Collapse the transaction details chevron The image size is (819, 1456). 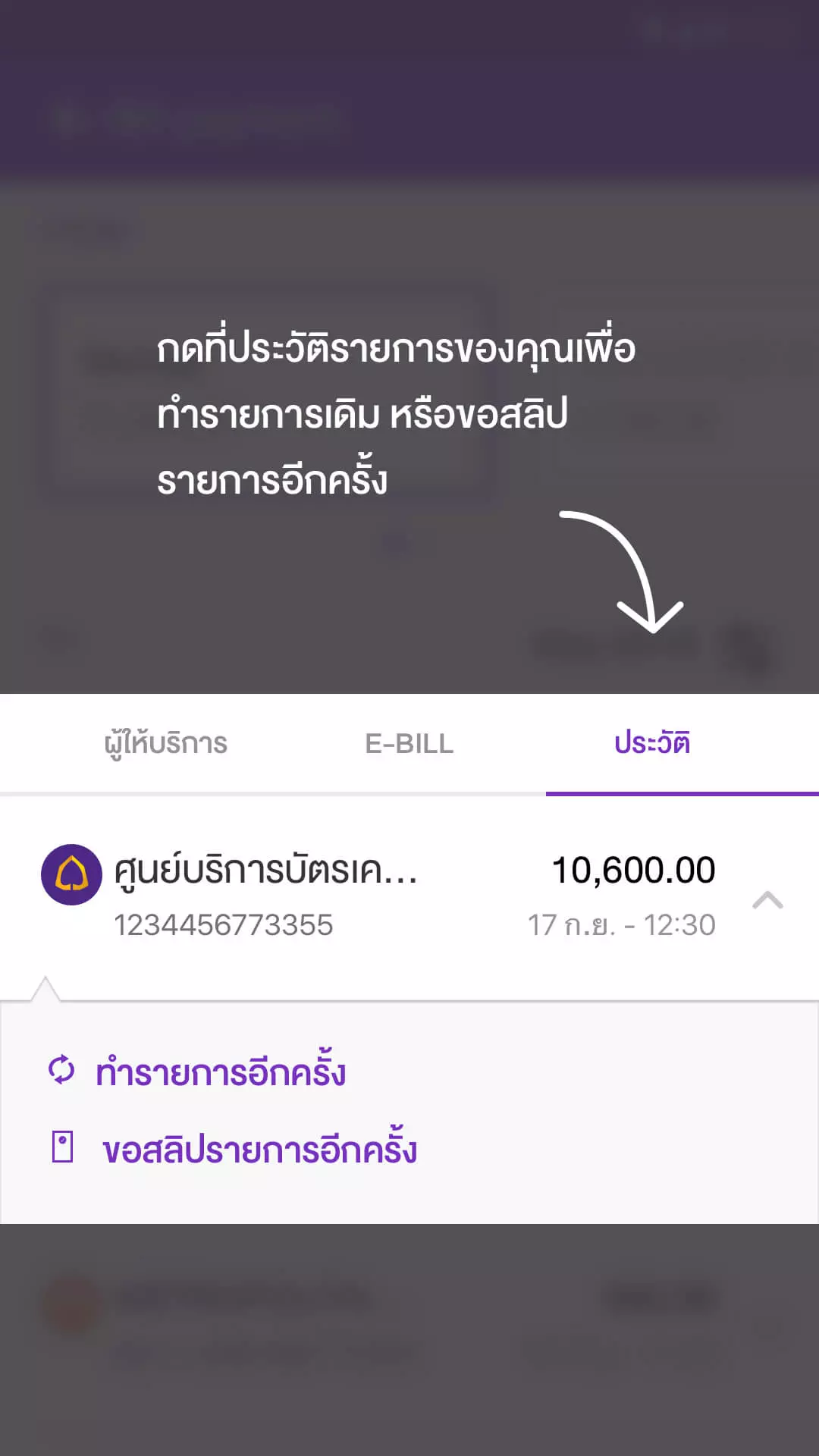point(767,900)
